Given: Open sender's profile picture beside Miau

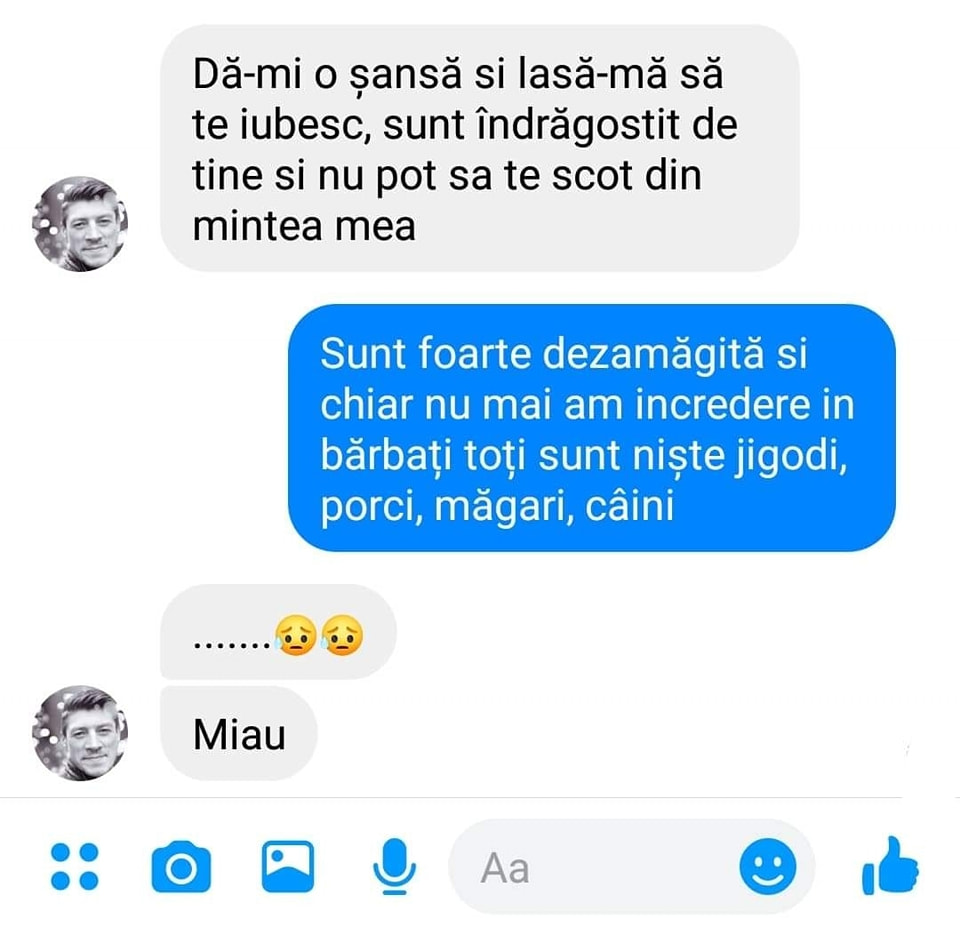Looking at the screenshot, I should 80,733.
